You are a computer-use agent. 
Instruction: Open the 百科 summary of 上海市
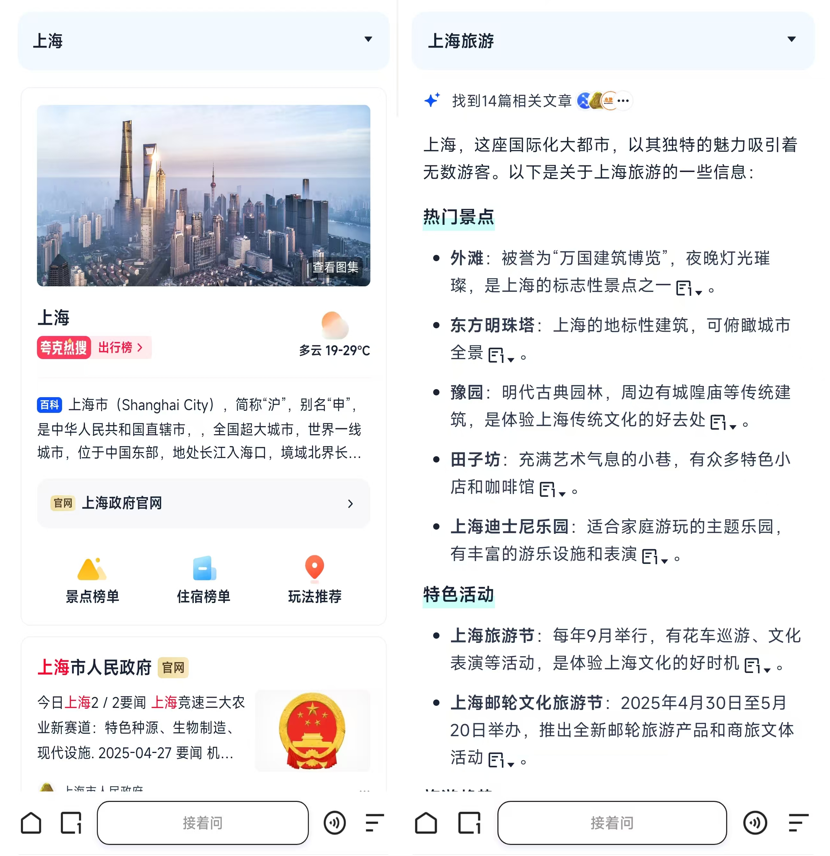[200, 429]
